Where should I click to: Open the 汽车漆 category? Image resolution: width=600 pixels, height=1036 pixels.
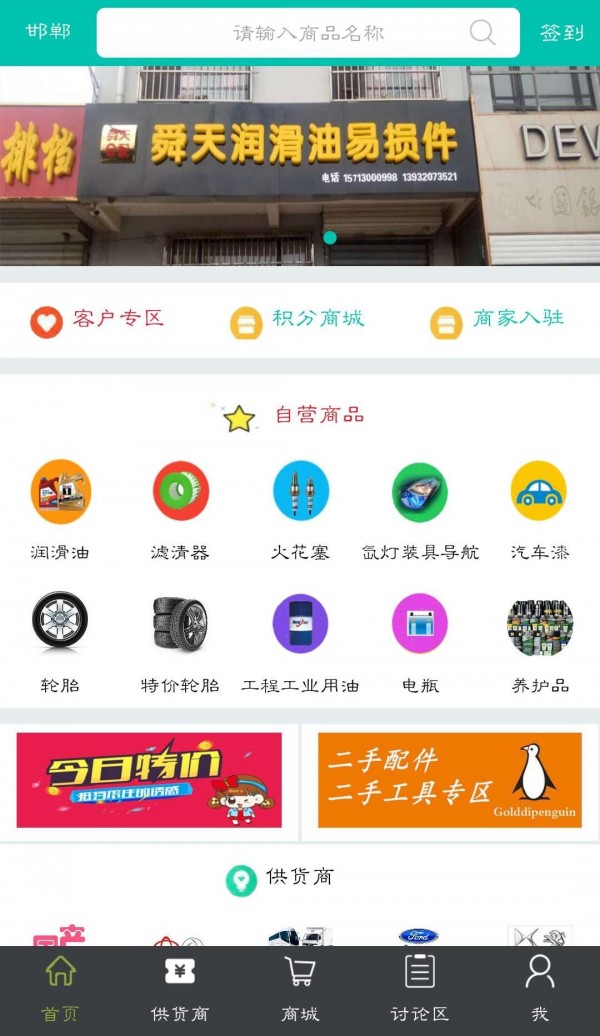[539, 508]
